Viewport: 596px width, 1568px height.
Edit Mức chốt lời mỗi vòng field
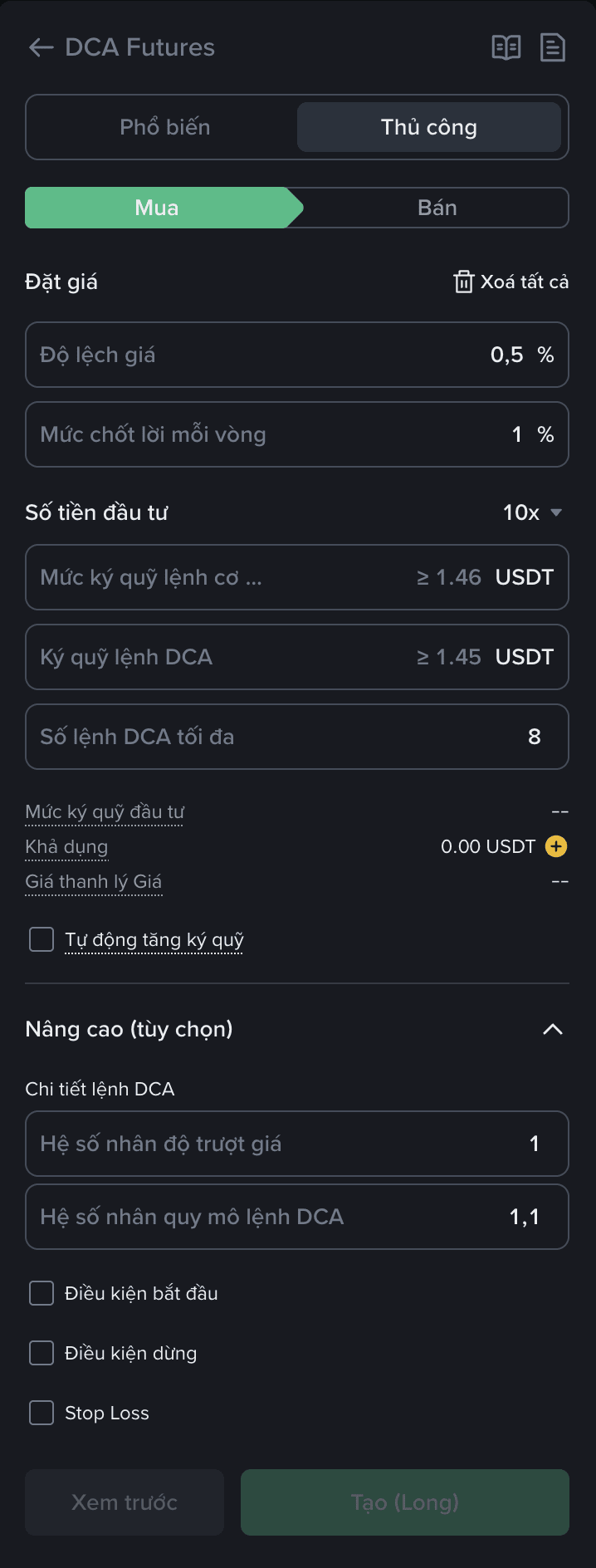(x=296, y=434)
